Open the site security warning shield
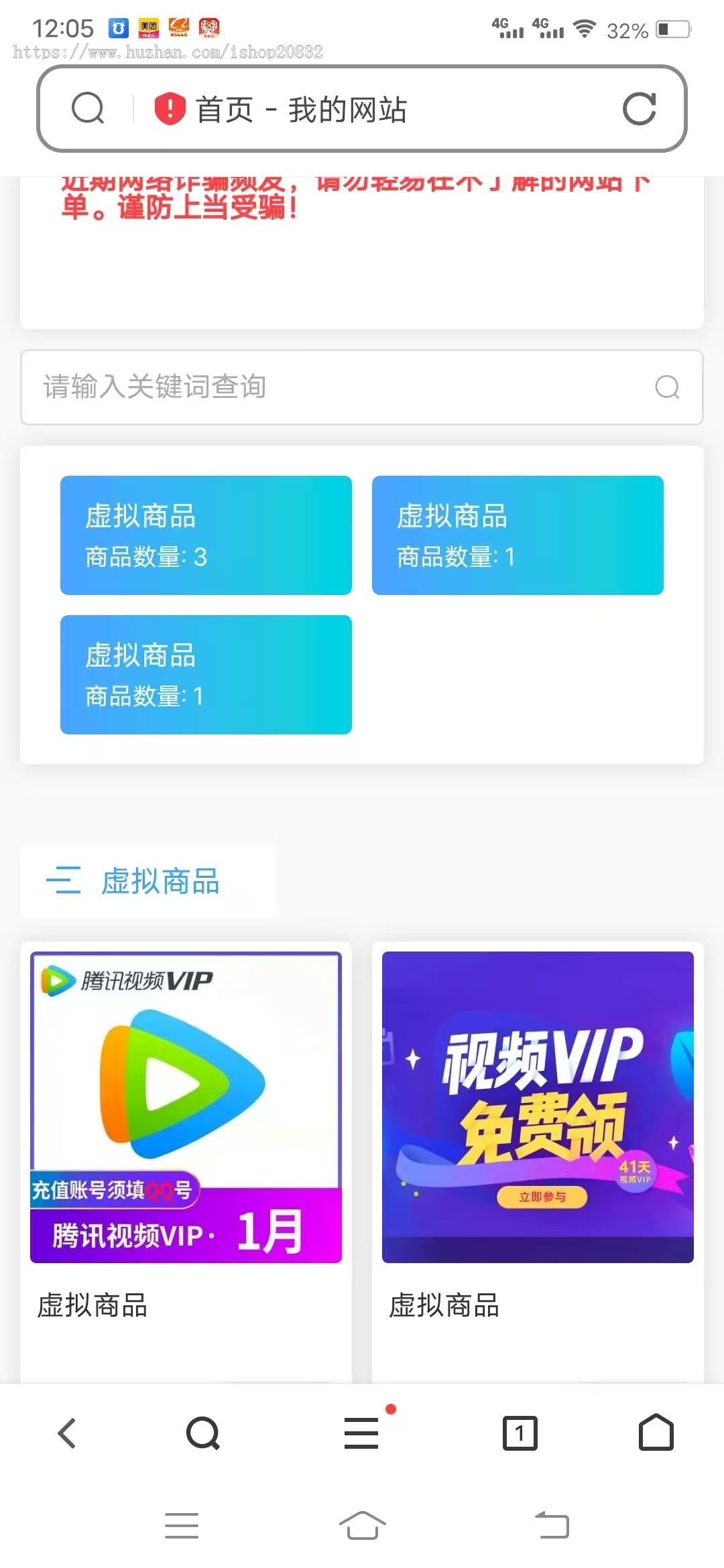This screenshot has height=1568, width=724. point(170,109)
